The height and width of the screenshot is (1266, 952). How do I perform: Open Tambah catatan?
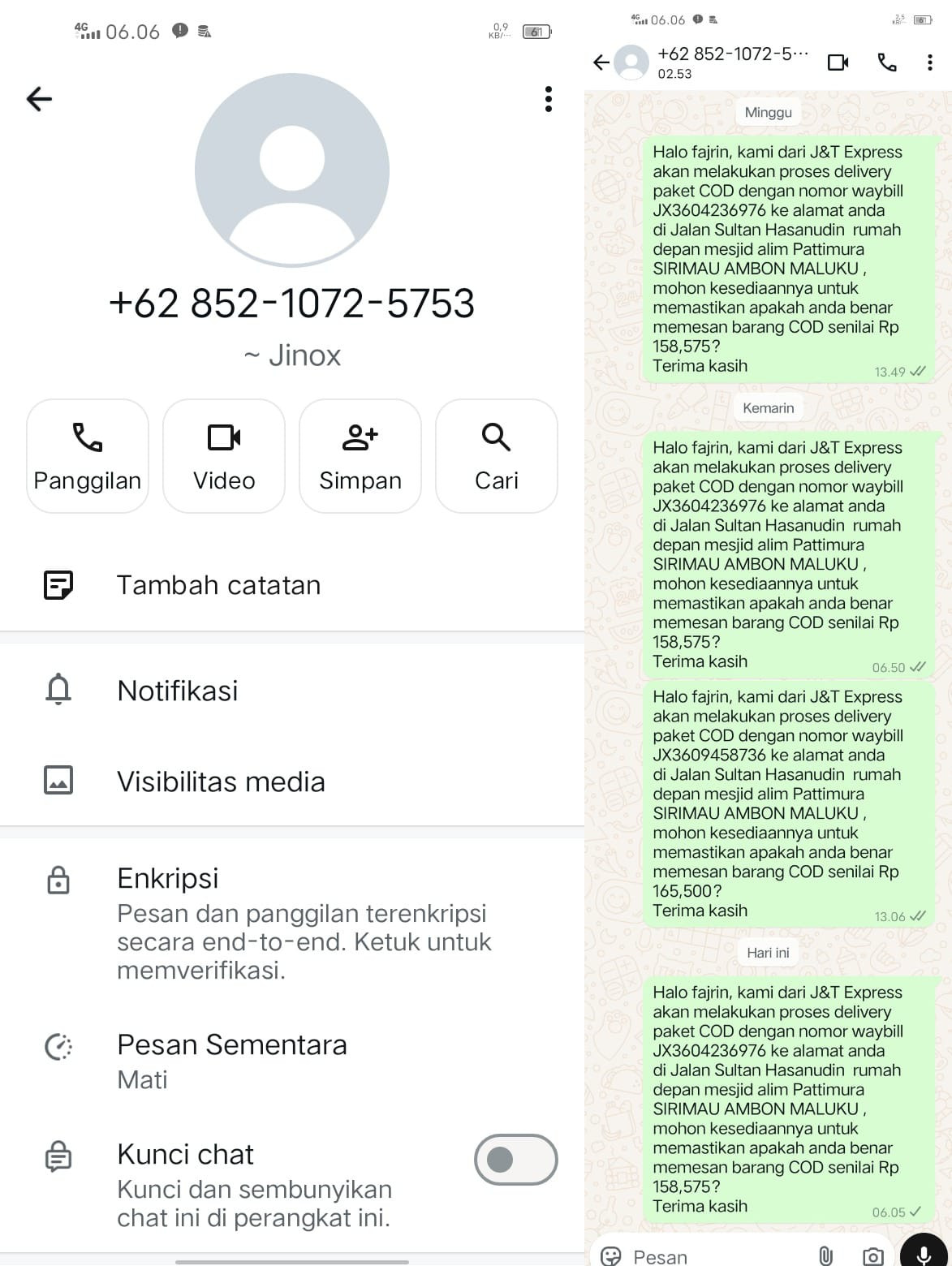pyautogui.click(x=292, y=585)
